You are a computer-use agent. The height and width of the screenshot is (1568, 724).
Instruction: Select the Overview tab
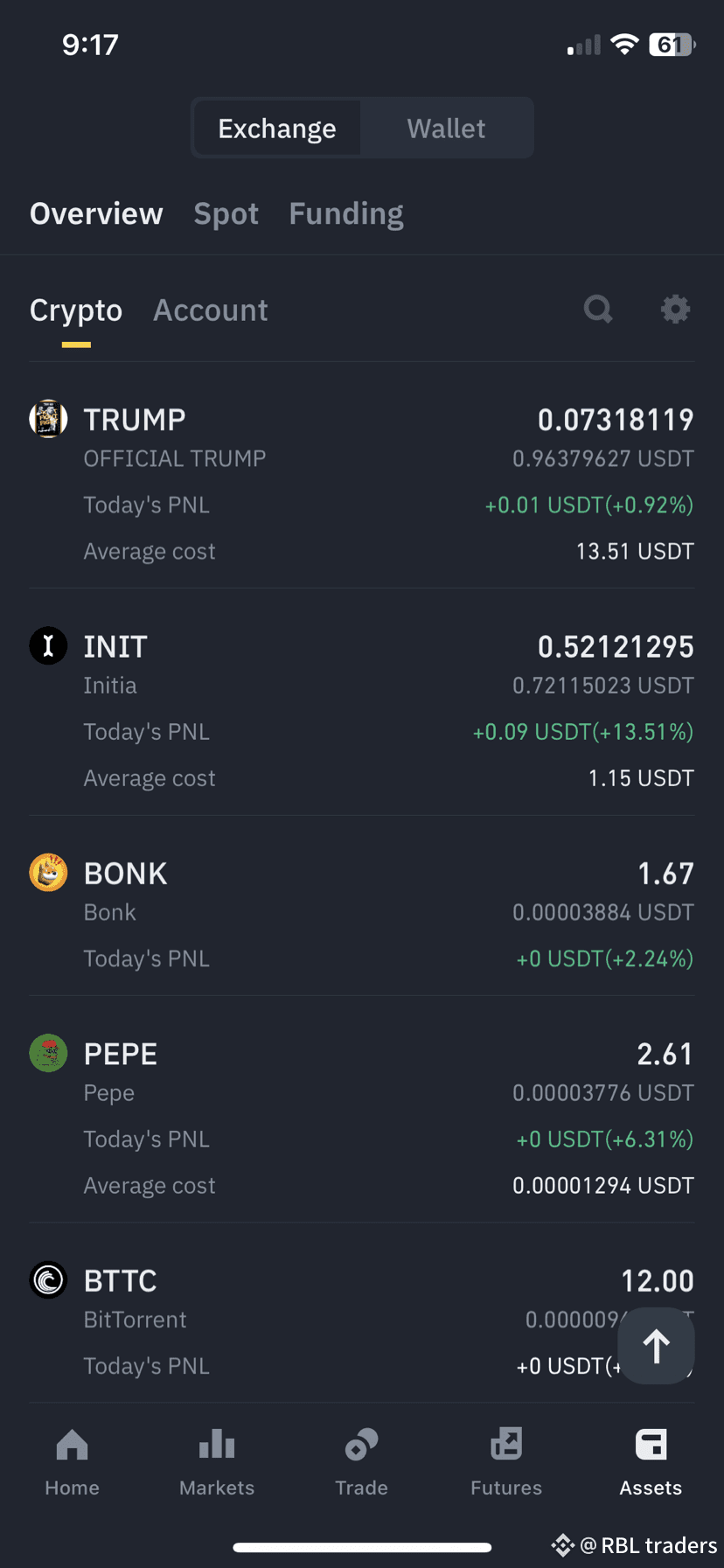(x=96, y=214)
